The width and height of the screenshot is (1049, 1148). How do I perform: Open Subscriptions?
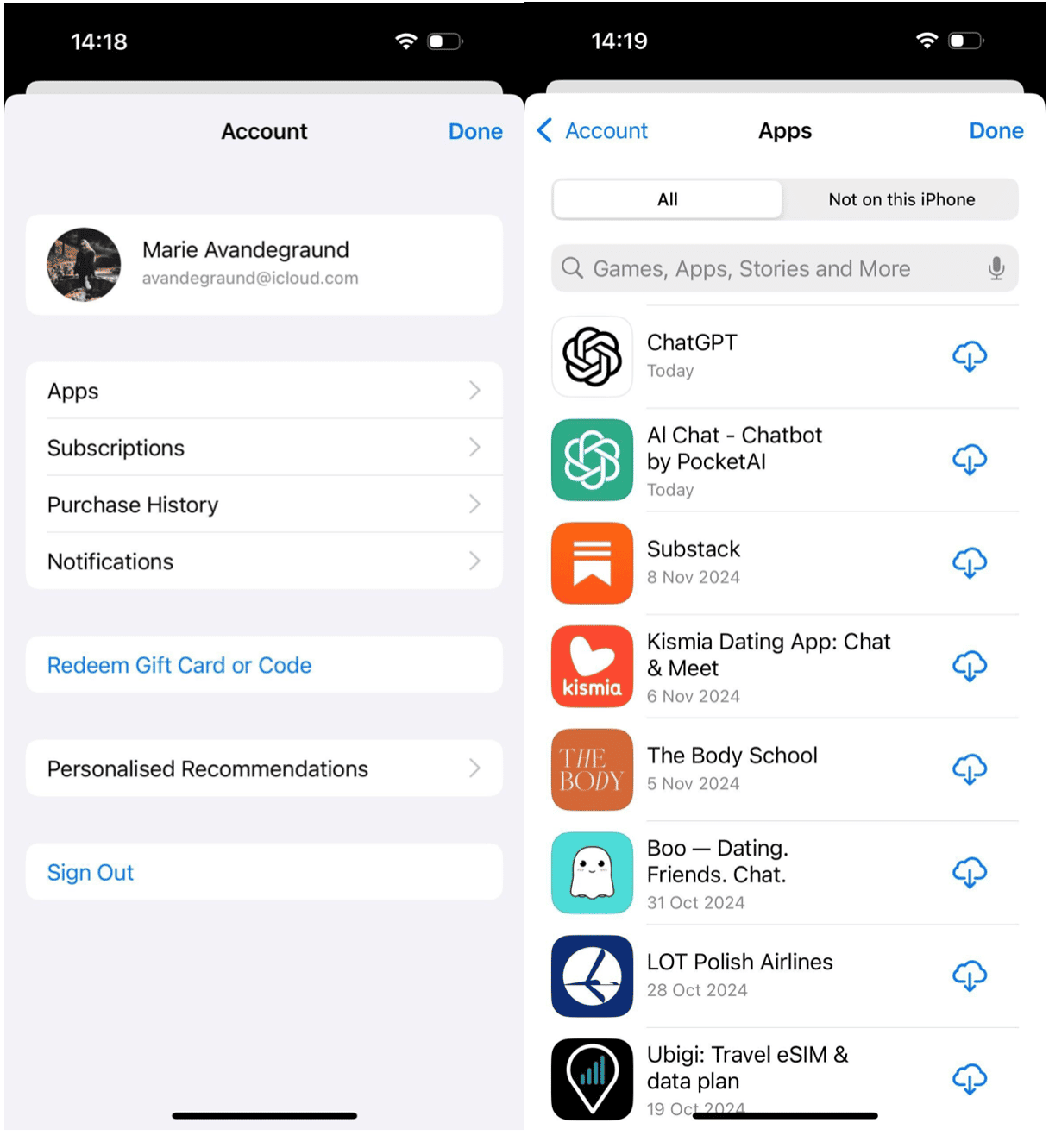264,448
